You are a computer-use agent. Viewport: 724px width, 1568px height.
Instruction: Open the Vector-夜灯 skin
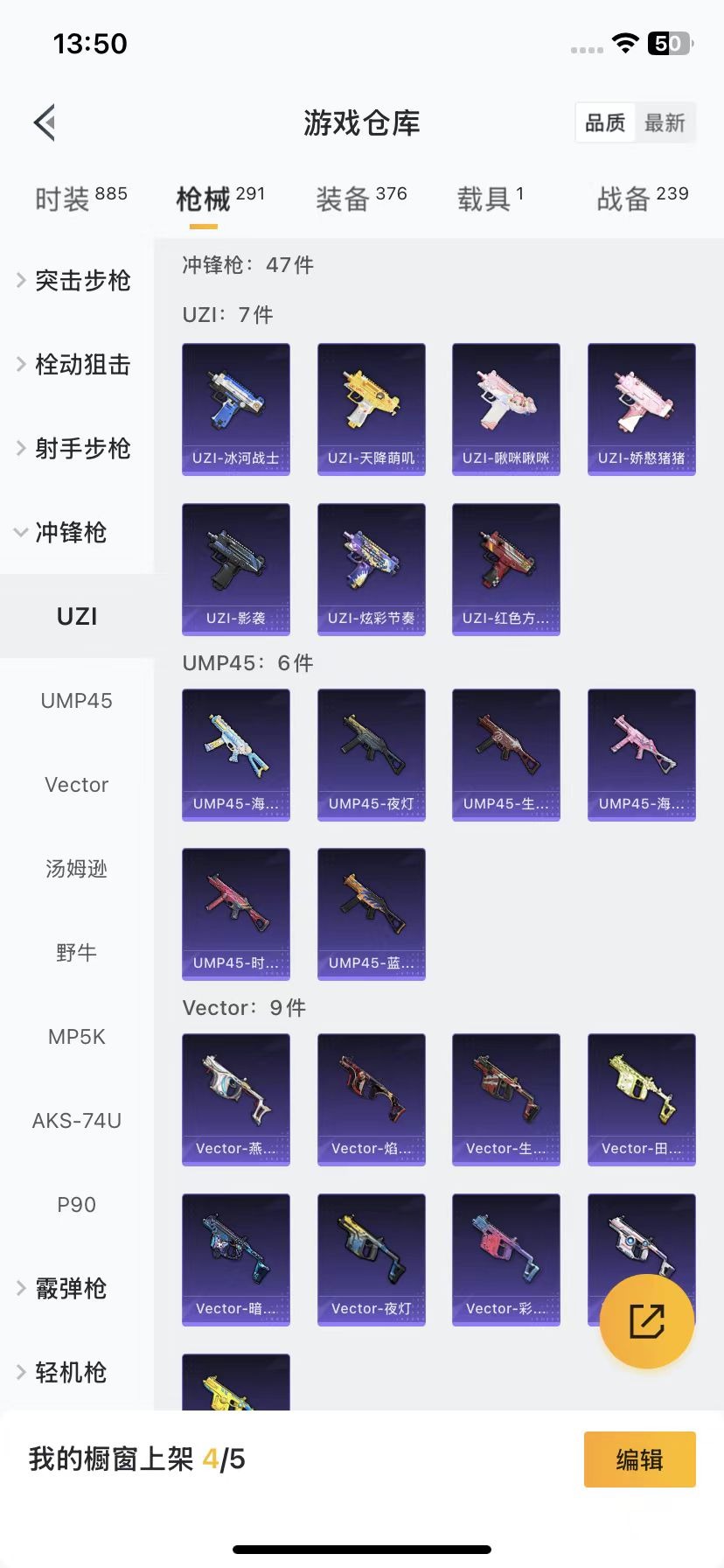372,1259
